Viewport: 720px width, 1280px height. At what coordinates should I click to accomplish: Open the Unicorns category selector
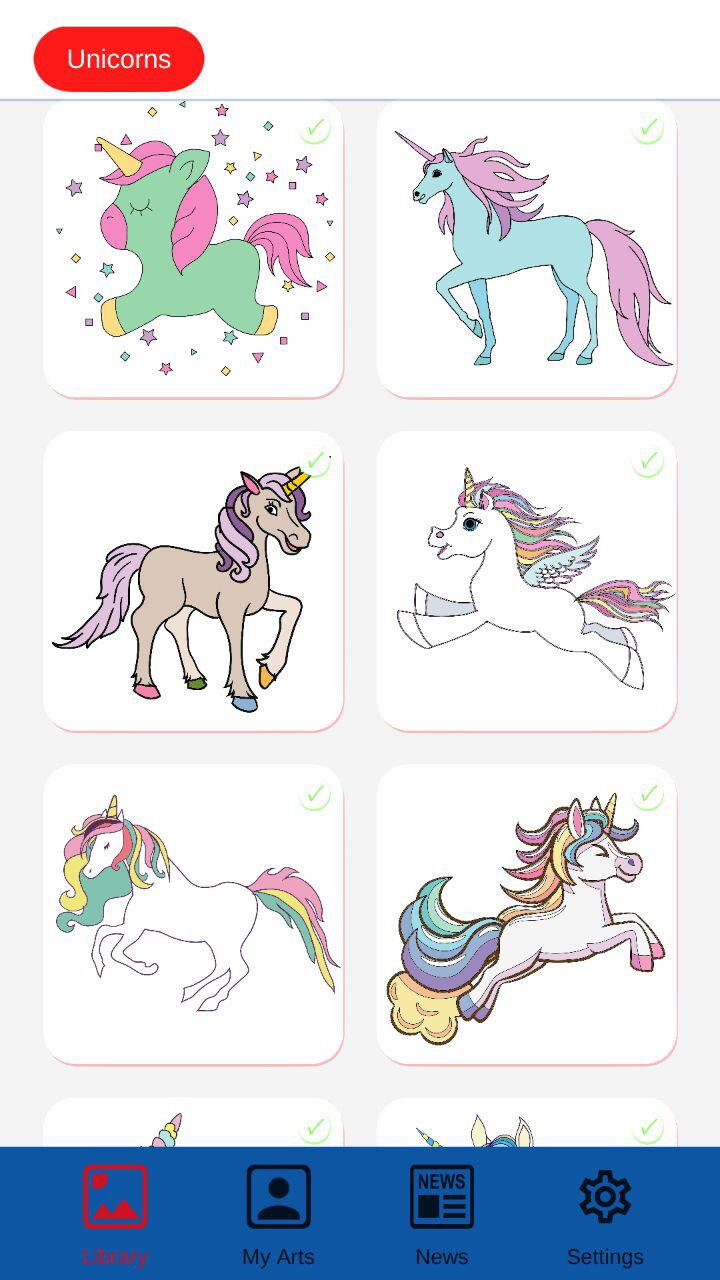(x=119, y=58)
